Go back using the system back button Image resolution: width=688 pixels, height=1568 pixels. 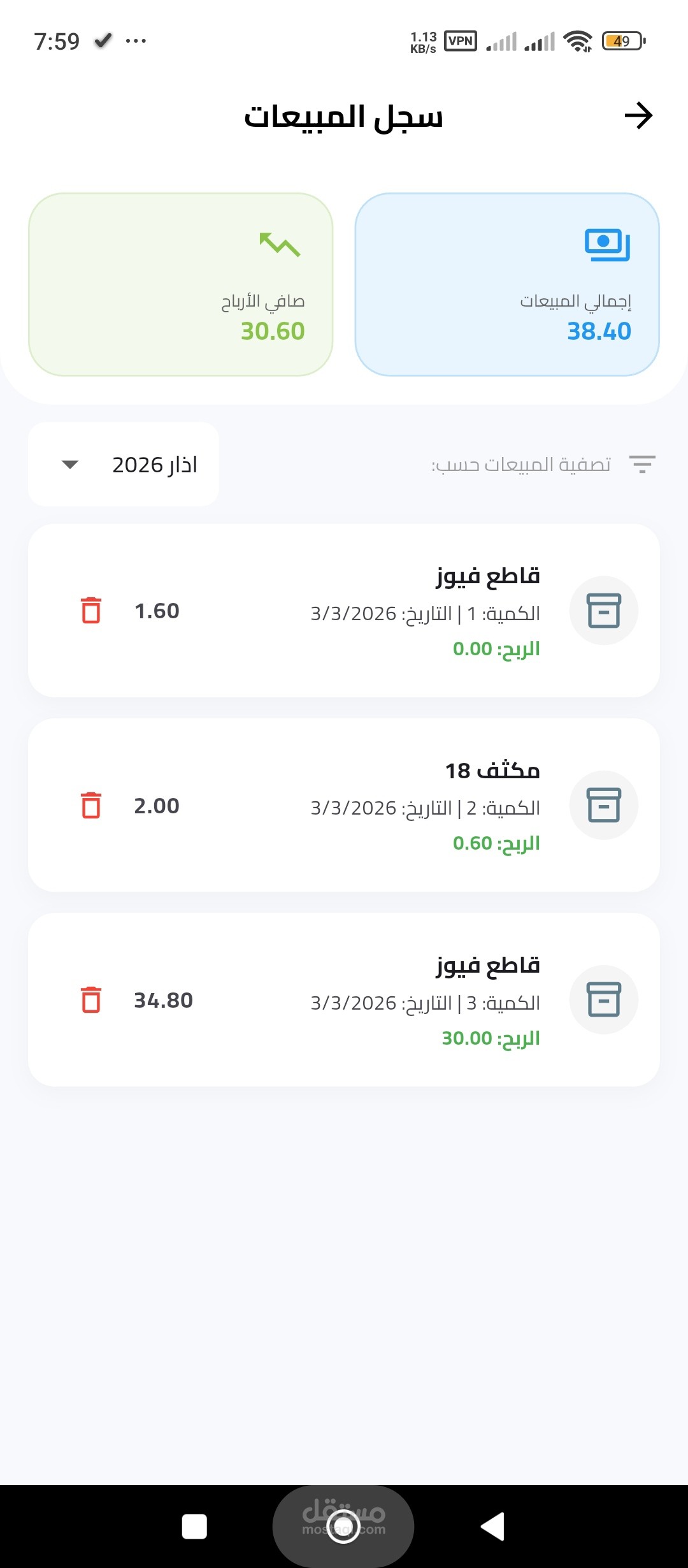492,1527
